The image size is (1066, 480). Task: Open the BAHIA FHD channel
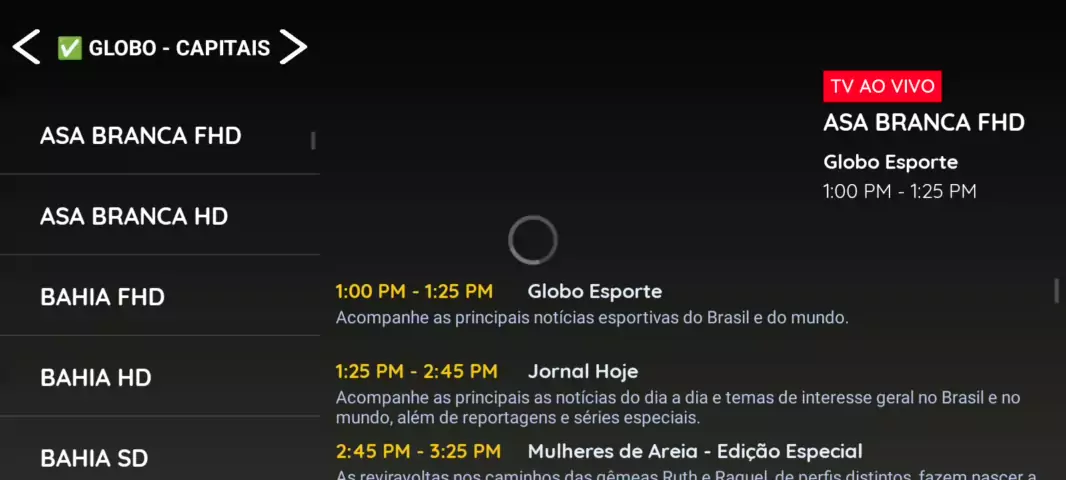[102, 297]
